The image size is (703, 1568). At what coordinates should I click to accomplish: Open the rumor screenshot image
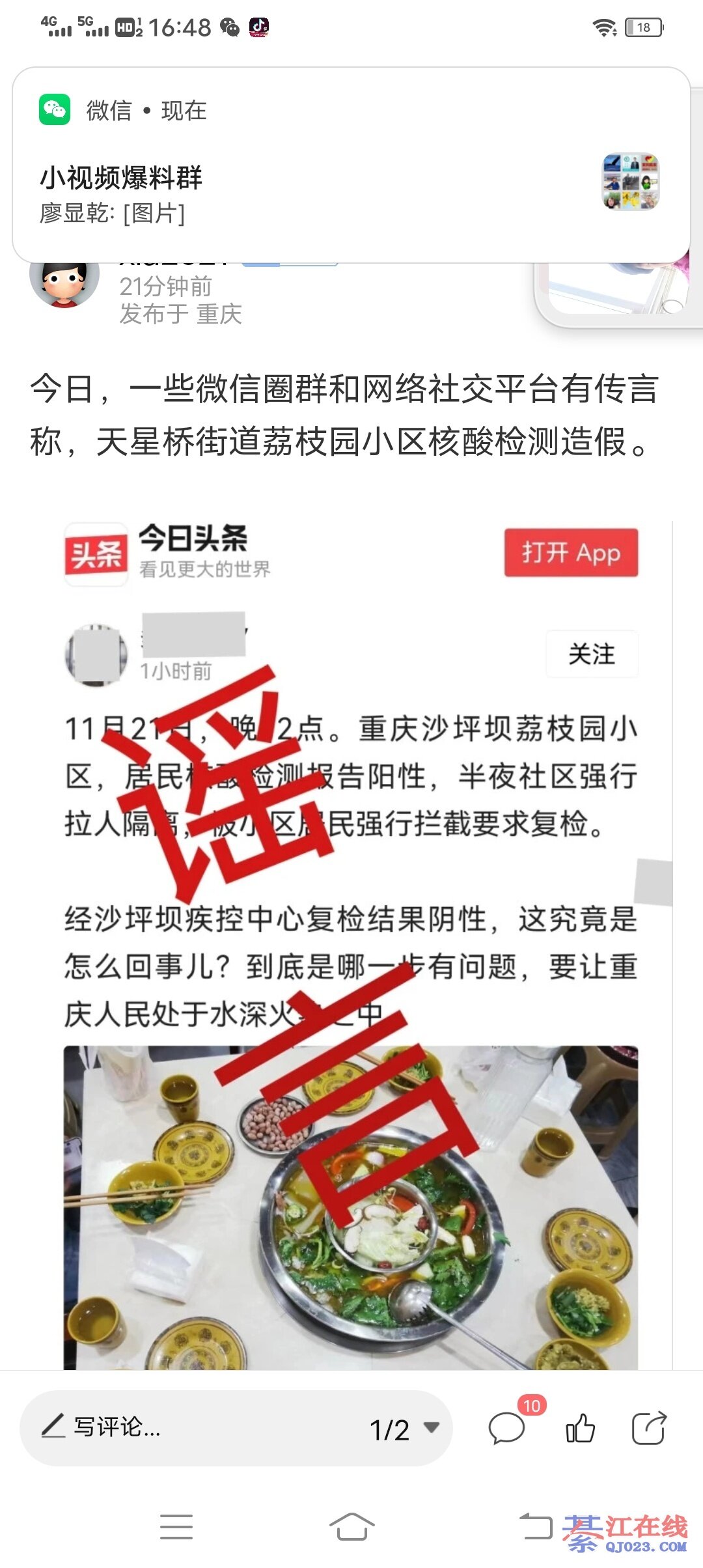tap(351, 944)
